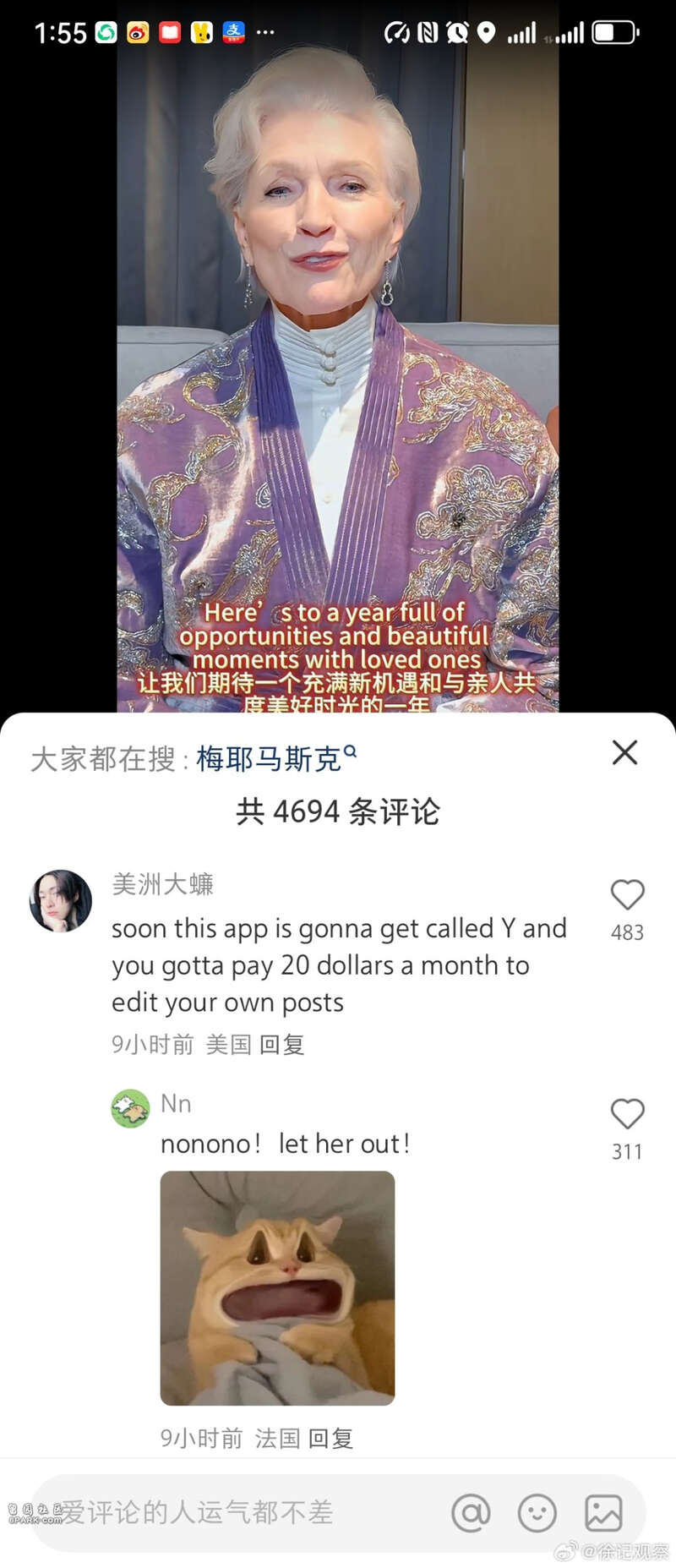Reply to 美洲大蠊's comment

[x=281, y=1045]
